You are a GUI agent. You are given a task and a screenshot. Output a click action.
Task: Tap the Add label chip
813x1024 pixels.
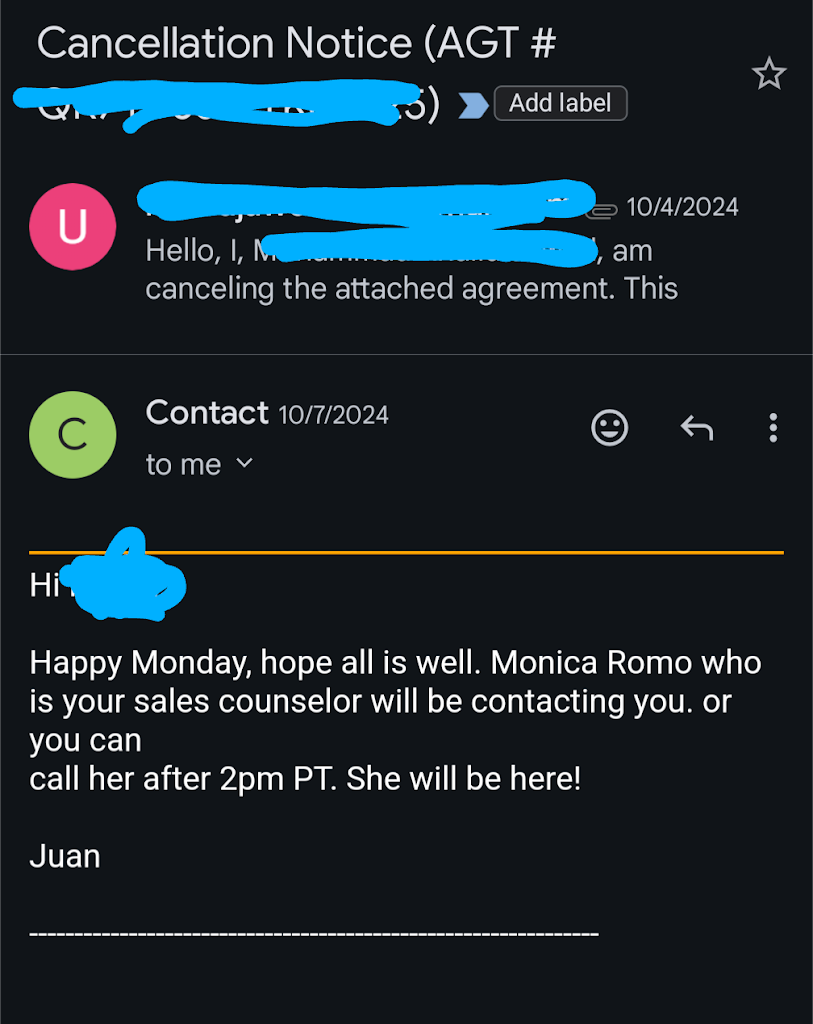click(x=559, y=103)
